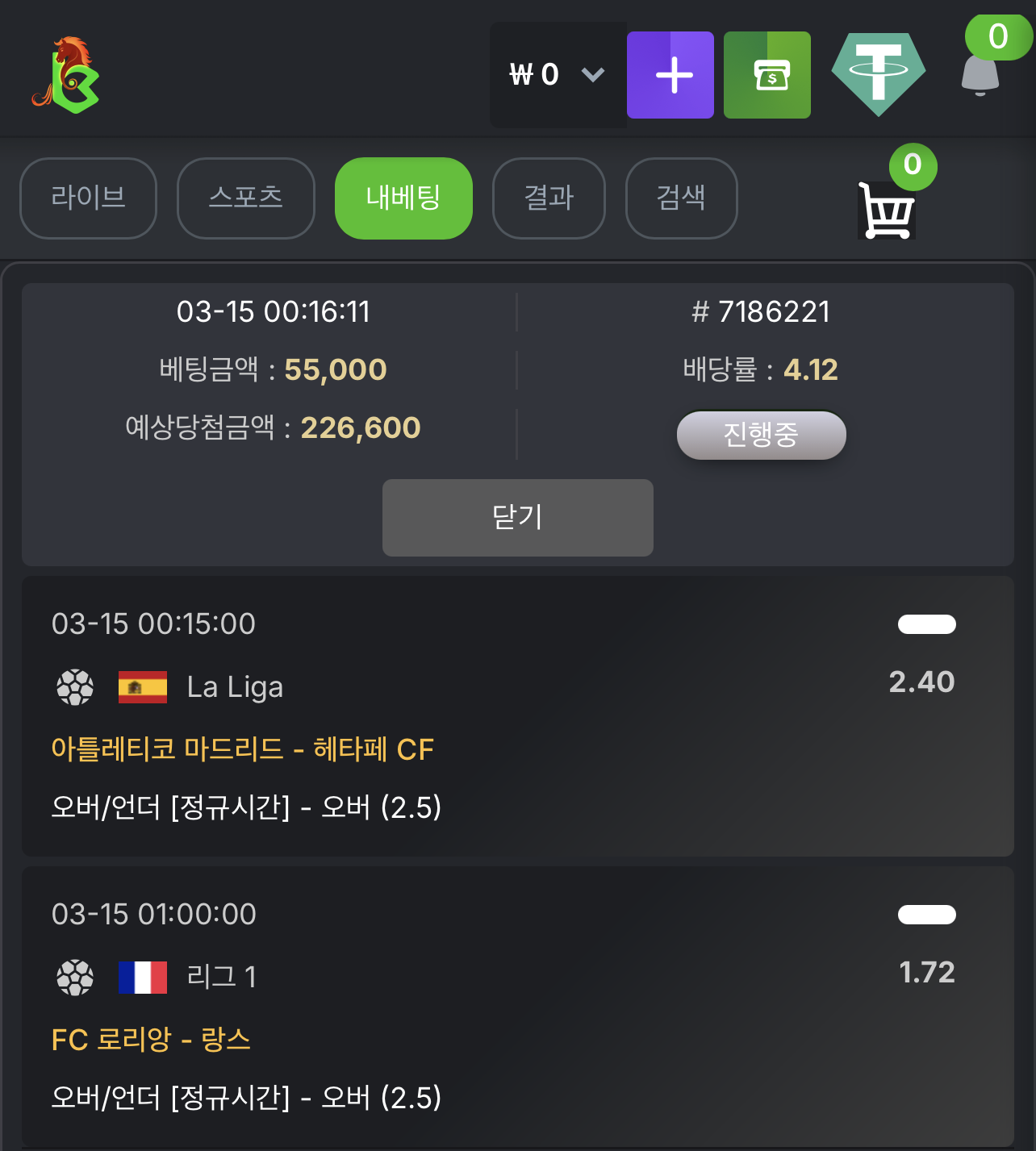Open the purple plus deposit icon
Image resolution: width=1036 pixels, height=1151 pixels.
click(x=670, y=74)
